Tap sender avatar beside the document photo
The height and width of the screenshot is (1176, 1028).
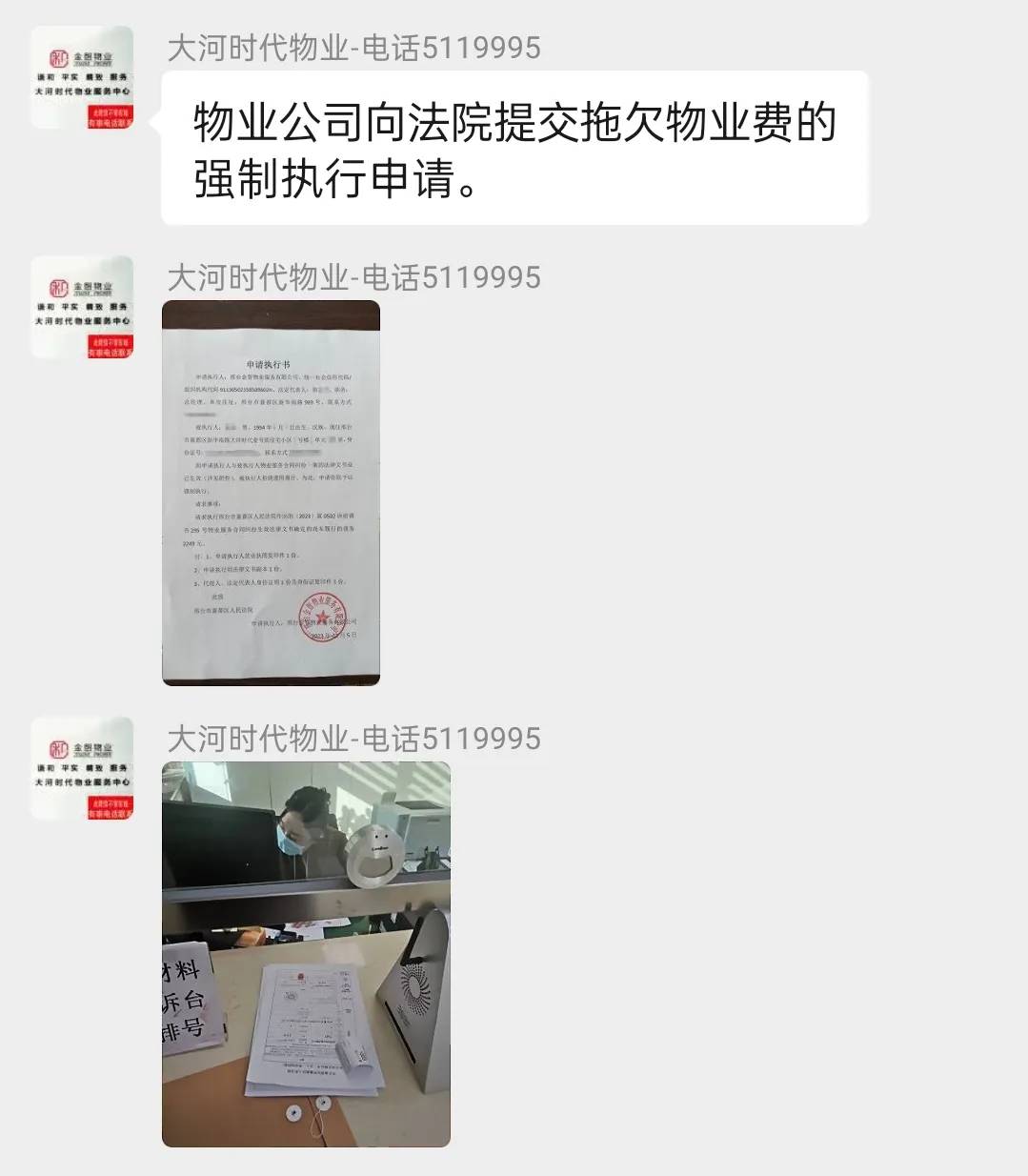tap(82, 308)
